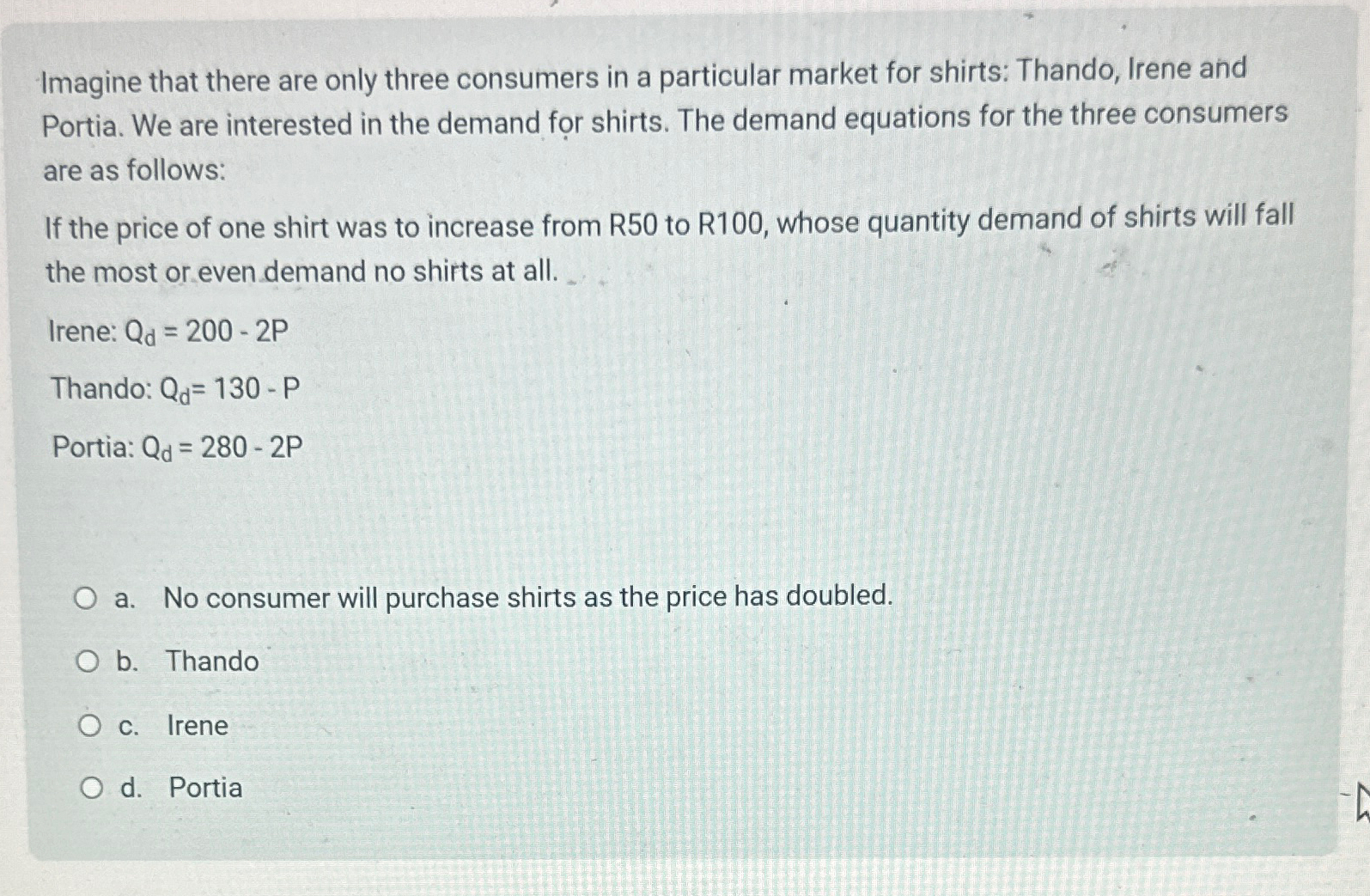Screen dimensions: 1370x896
Task: Select option a, no consumer will purchase
Action: (x=85, y=598)
